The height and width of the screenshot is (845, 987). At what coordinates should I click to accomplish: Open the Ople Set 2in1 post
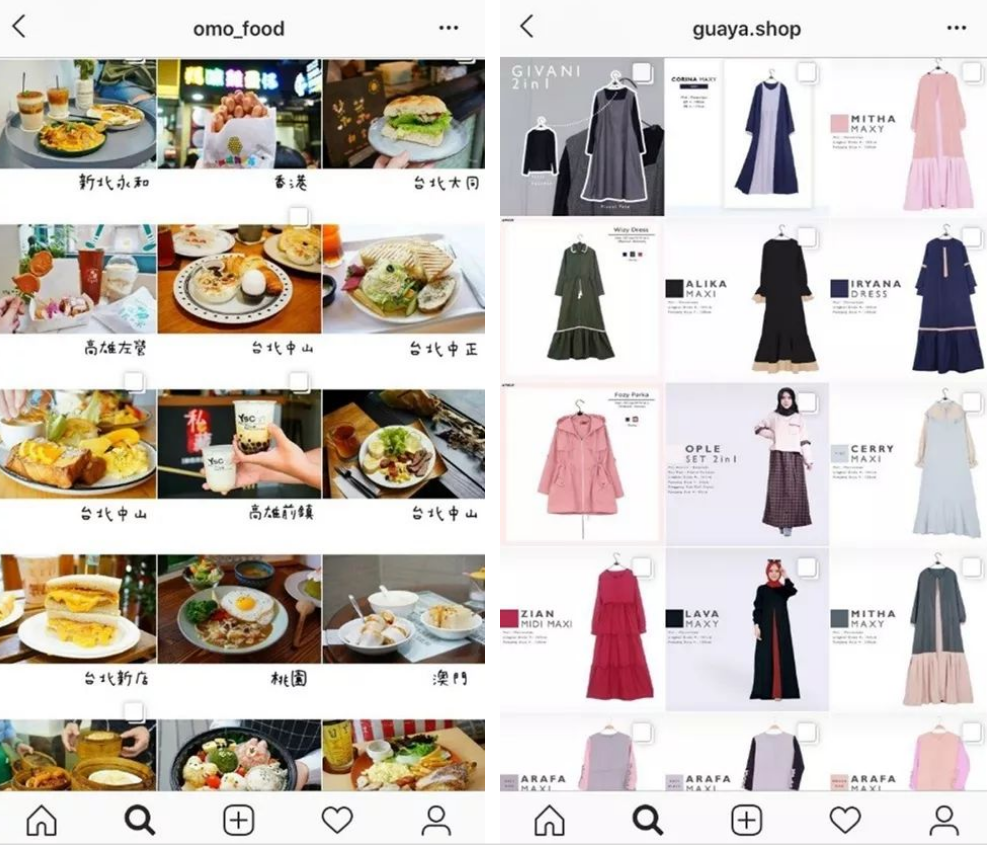click(746, 462)
